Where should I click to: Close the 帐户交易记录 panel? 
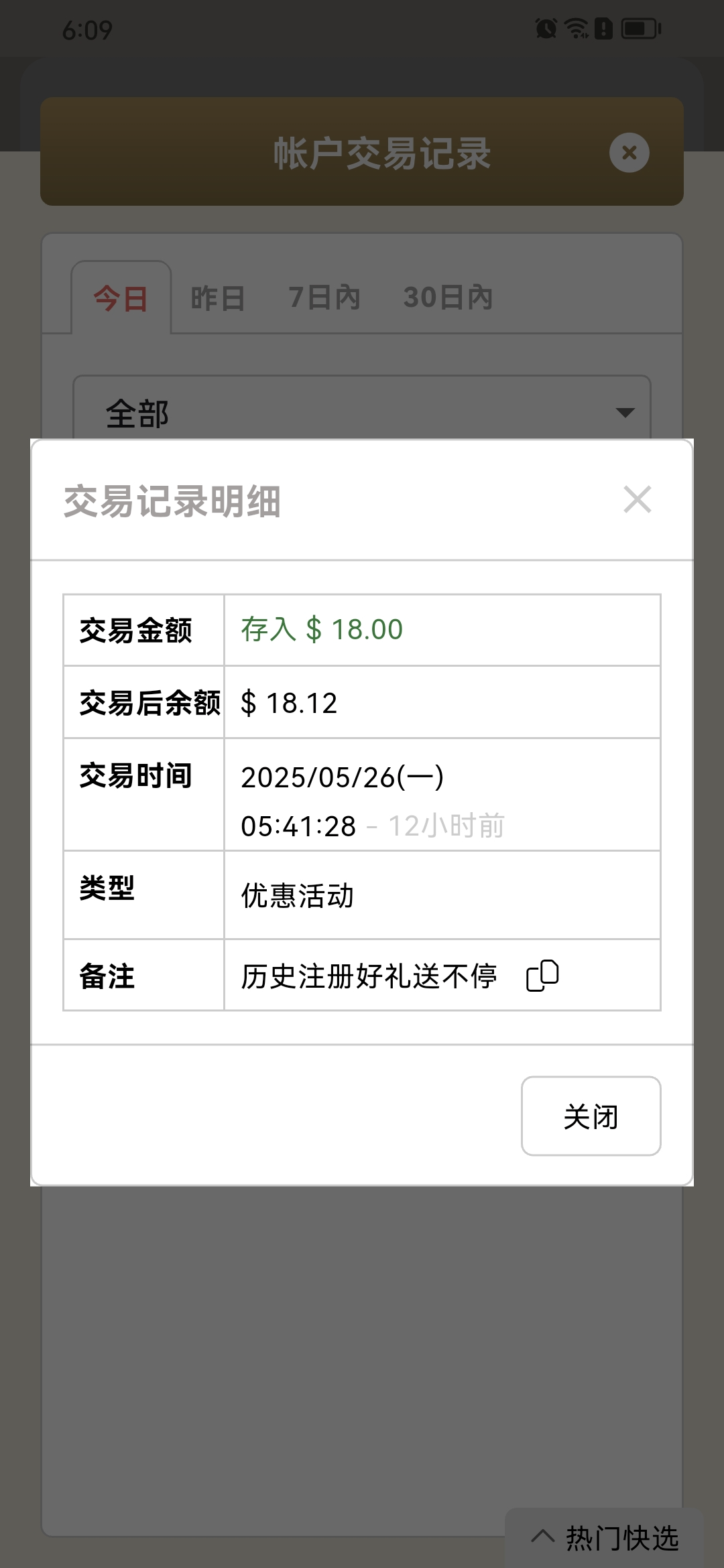(x=629, y=153)
